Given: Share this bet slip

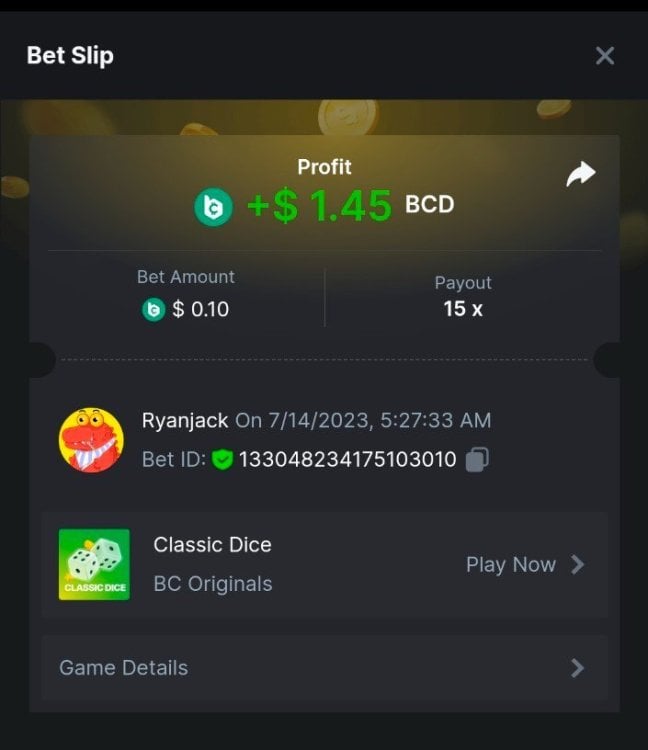Looking at the screenshot, I should point(580,174).
